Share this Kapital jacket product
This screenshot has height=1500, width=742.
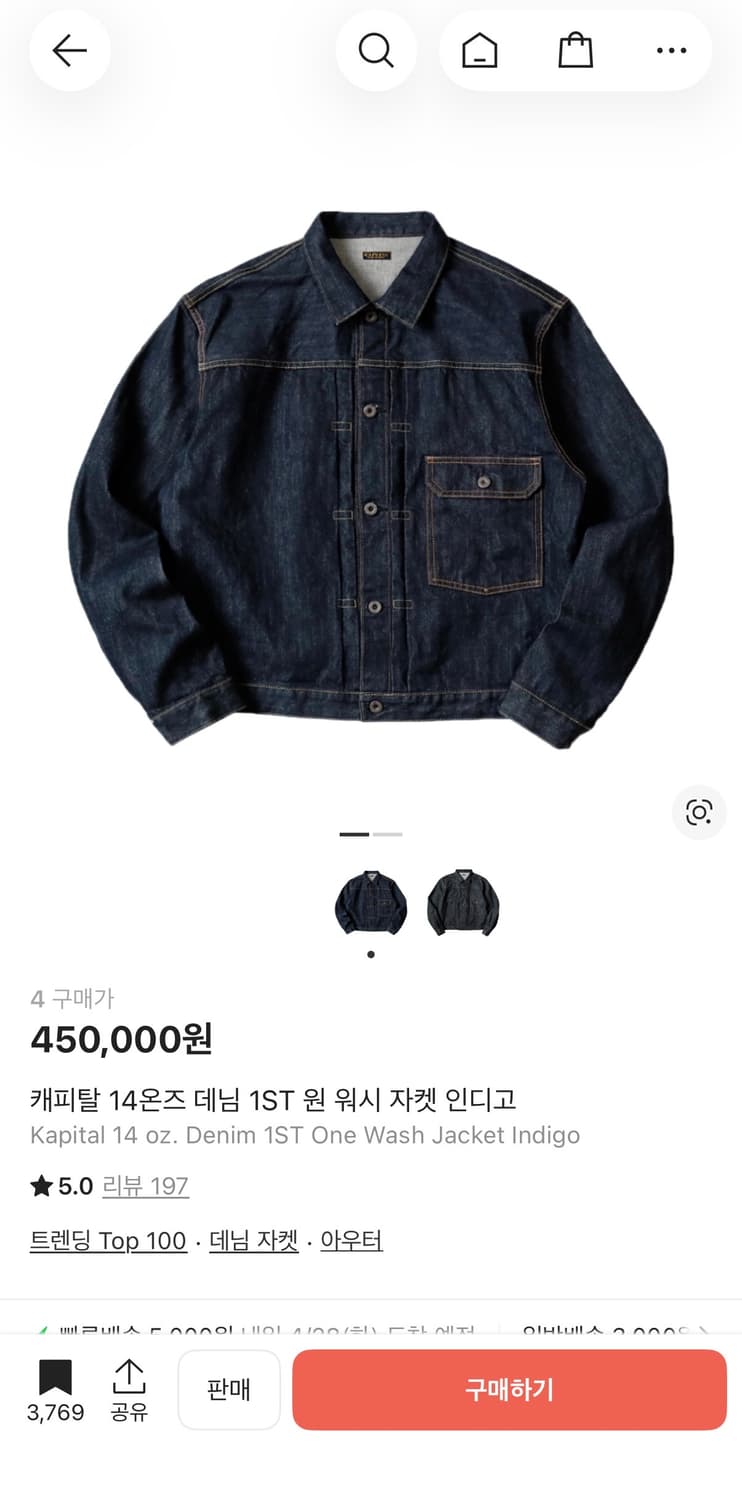[x=130, y=1390]
